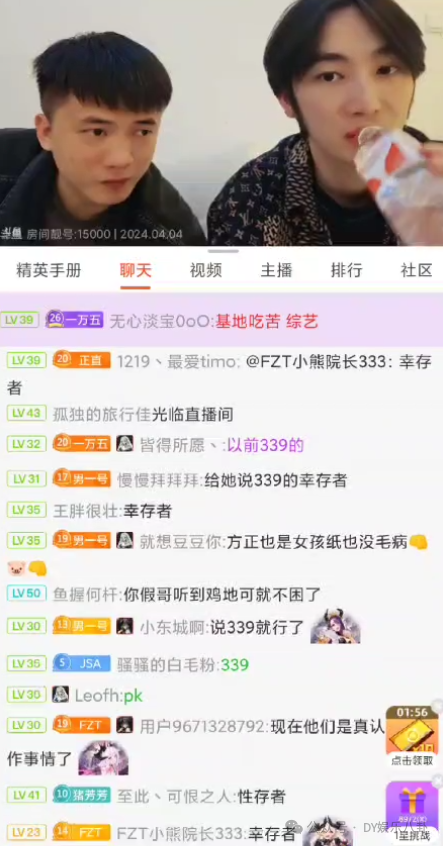Switch to the 视频 tab
The image size is (443, 846).
206,270
